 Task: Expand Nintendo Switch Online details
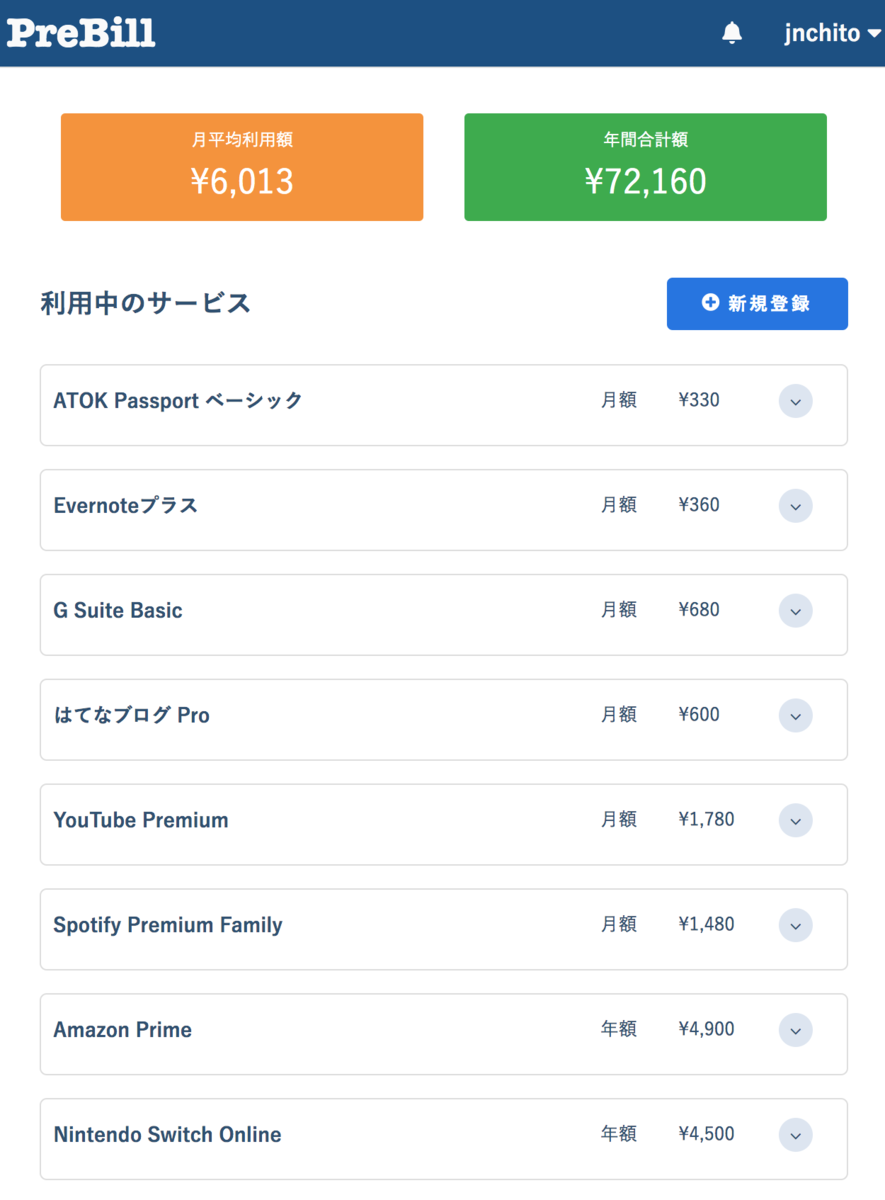(795, 1134)
